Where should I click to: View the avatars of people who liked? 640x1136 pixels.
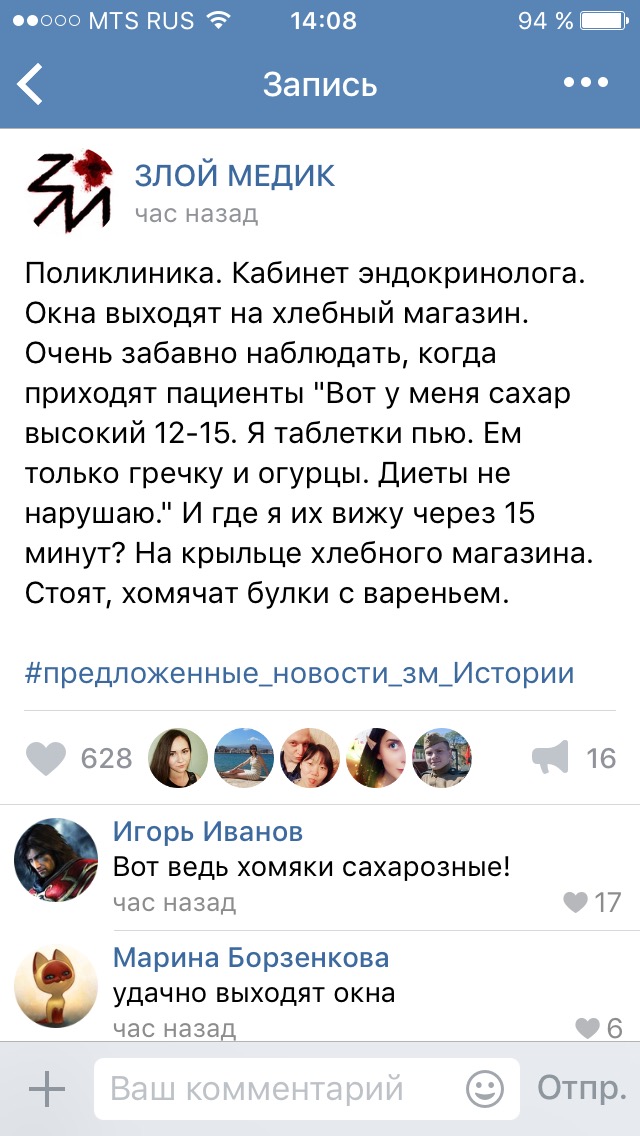(x=308, y=758)
